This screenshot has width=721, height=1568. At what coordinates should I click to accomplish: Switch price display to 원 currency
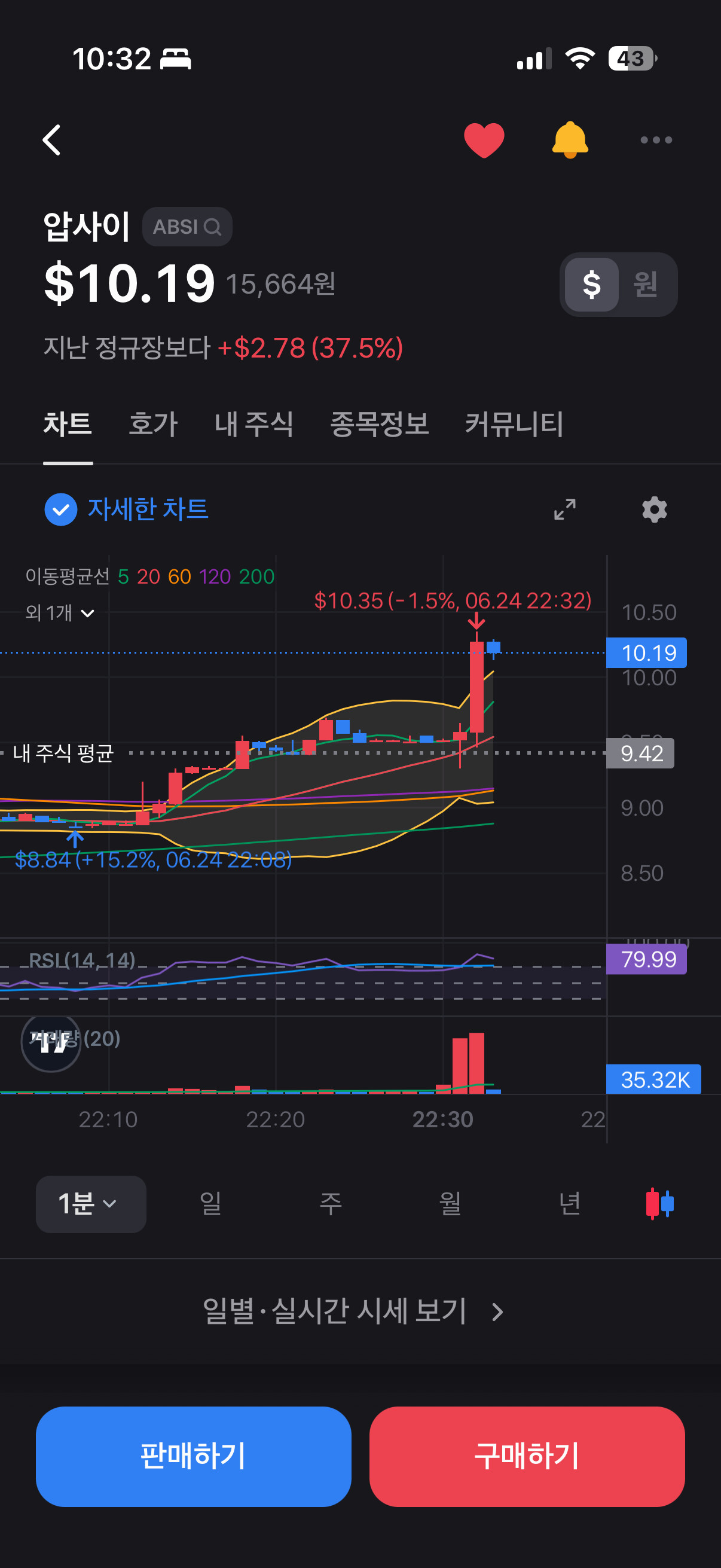pos(646,284)
